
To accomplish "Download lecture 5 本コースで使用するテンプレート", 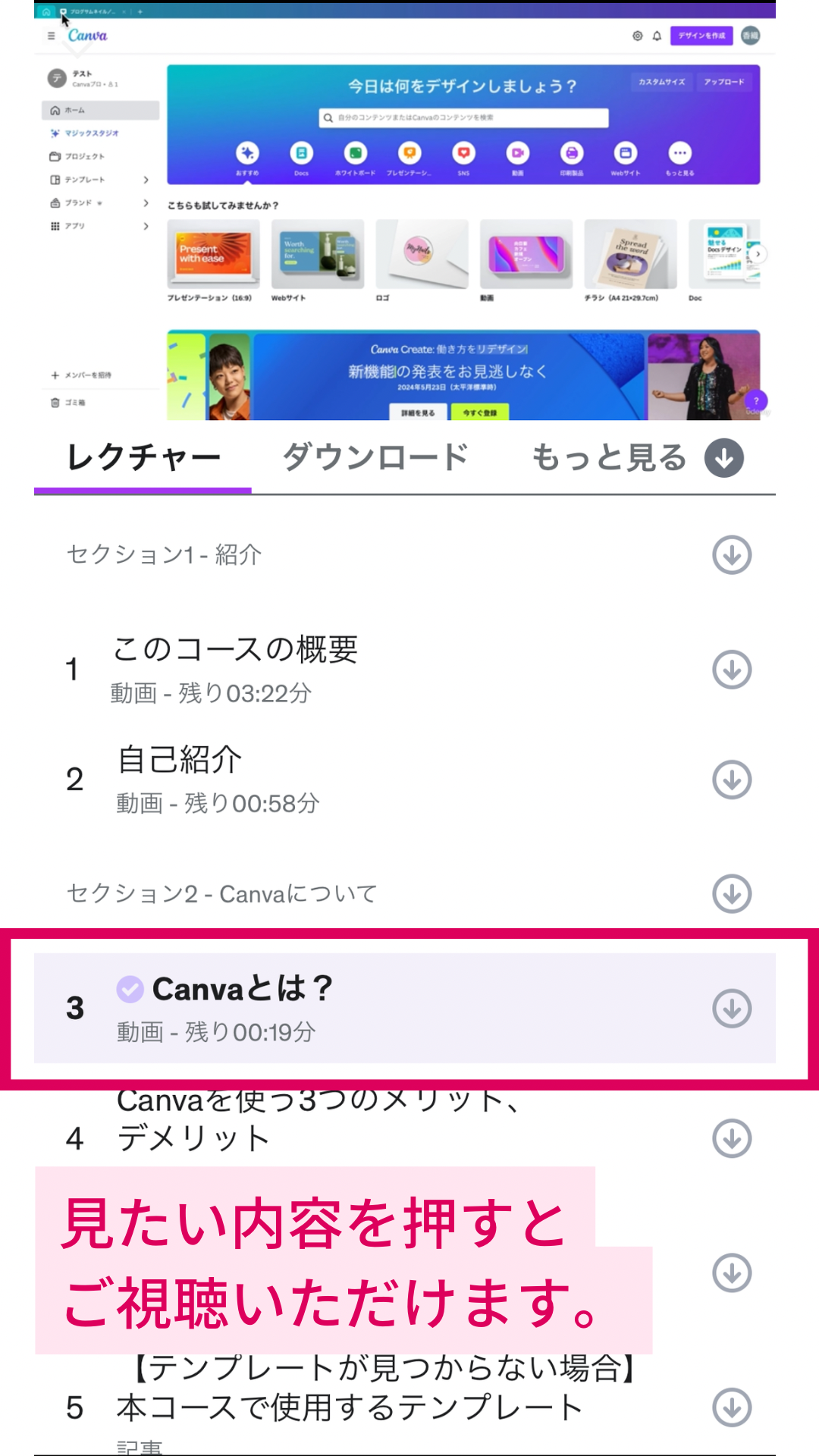I will click(x=732, y=1407).
